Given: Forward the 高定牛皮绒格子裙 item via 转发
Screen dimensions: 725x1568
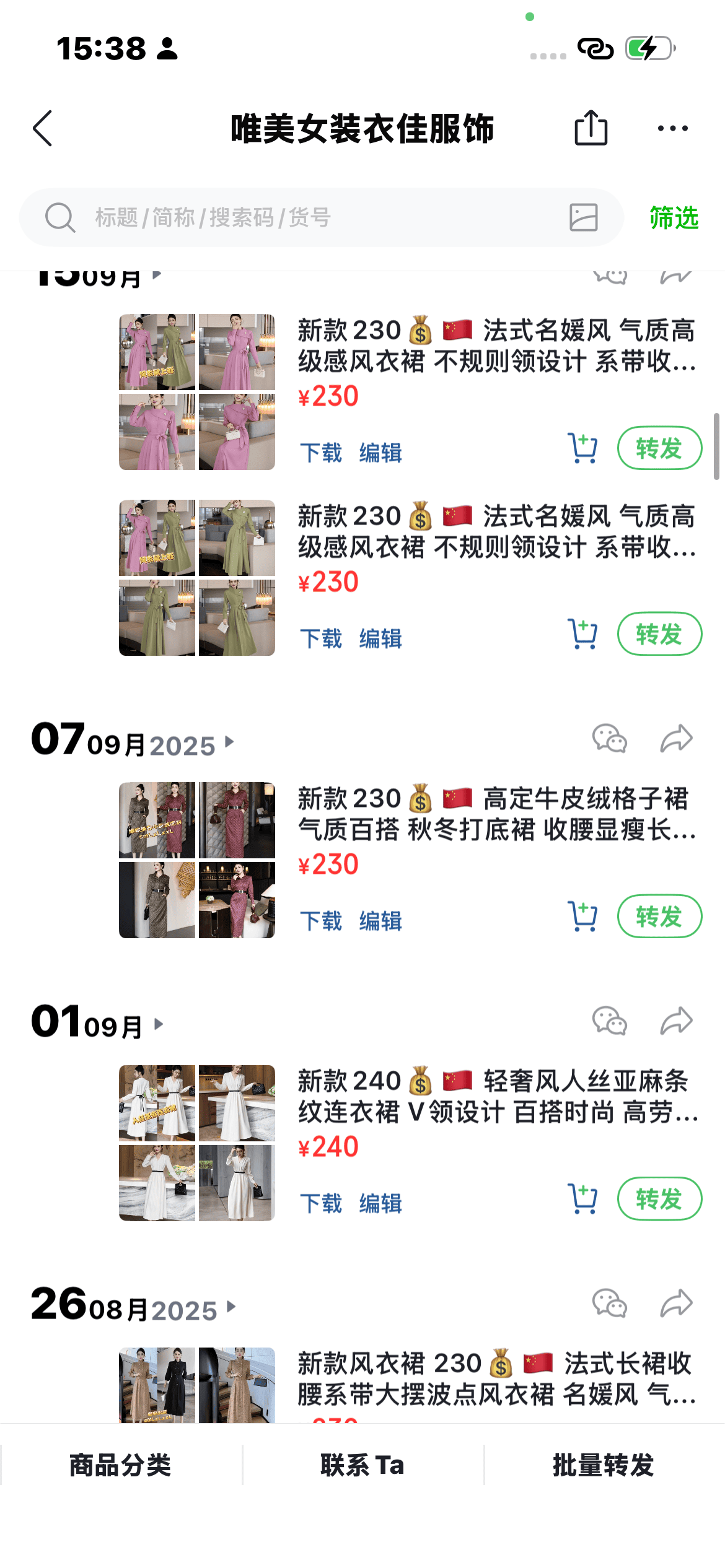Looking at the screenshot, I should tap(659, 917).
